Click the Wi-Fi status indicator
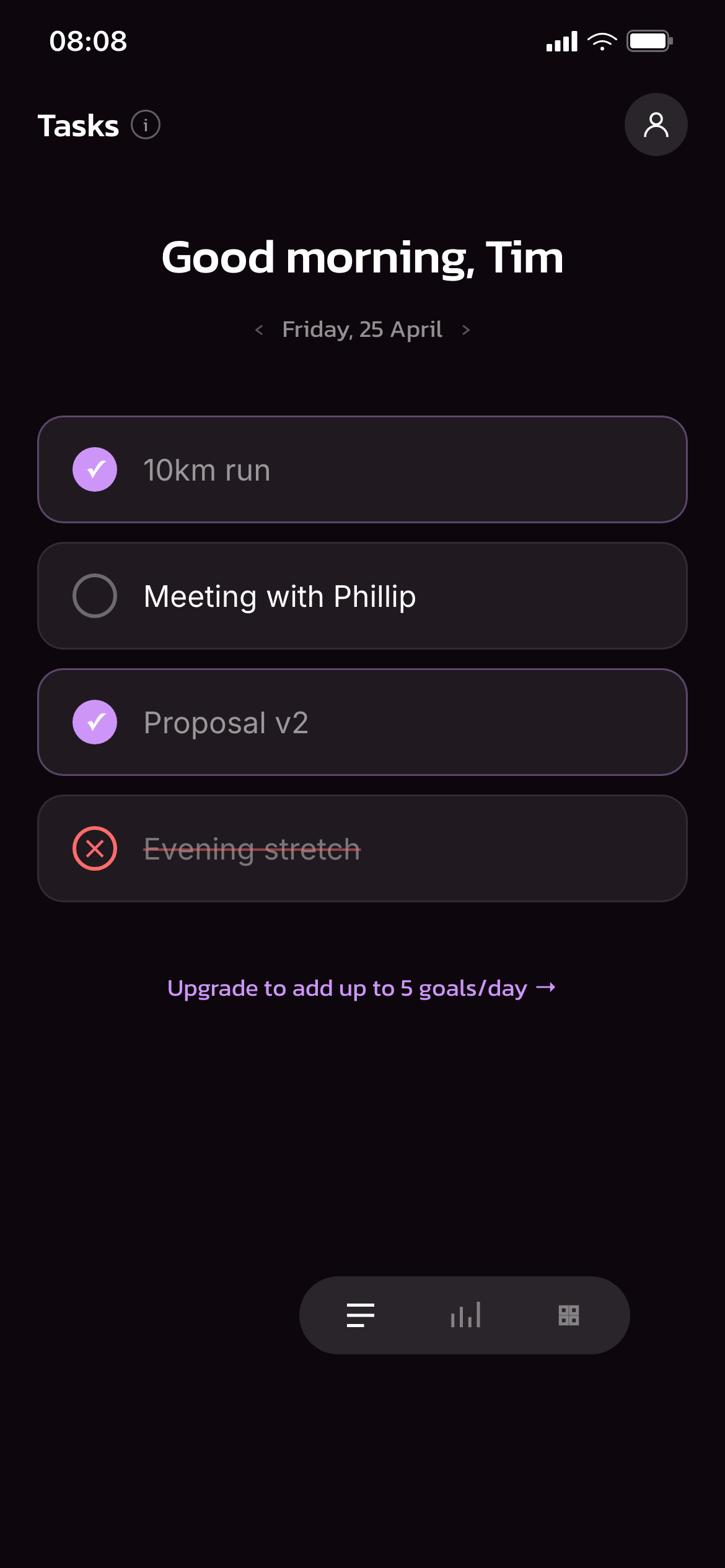725x1568 pixels. [x=602, y=40]
